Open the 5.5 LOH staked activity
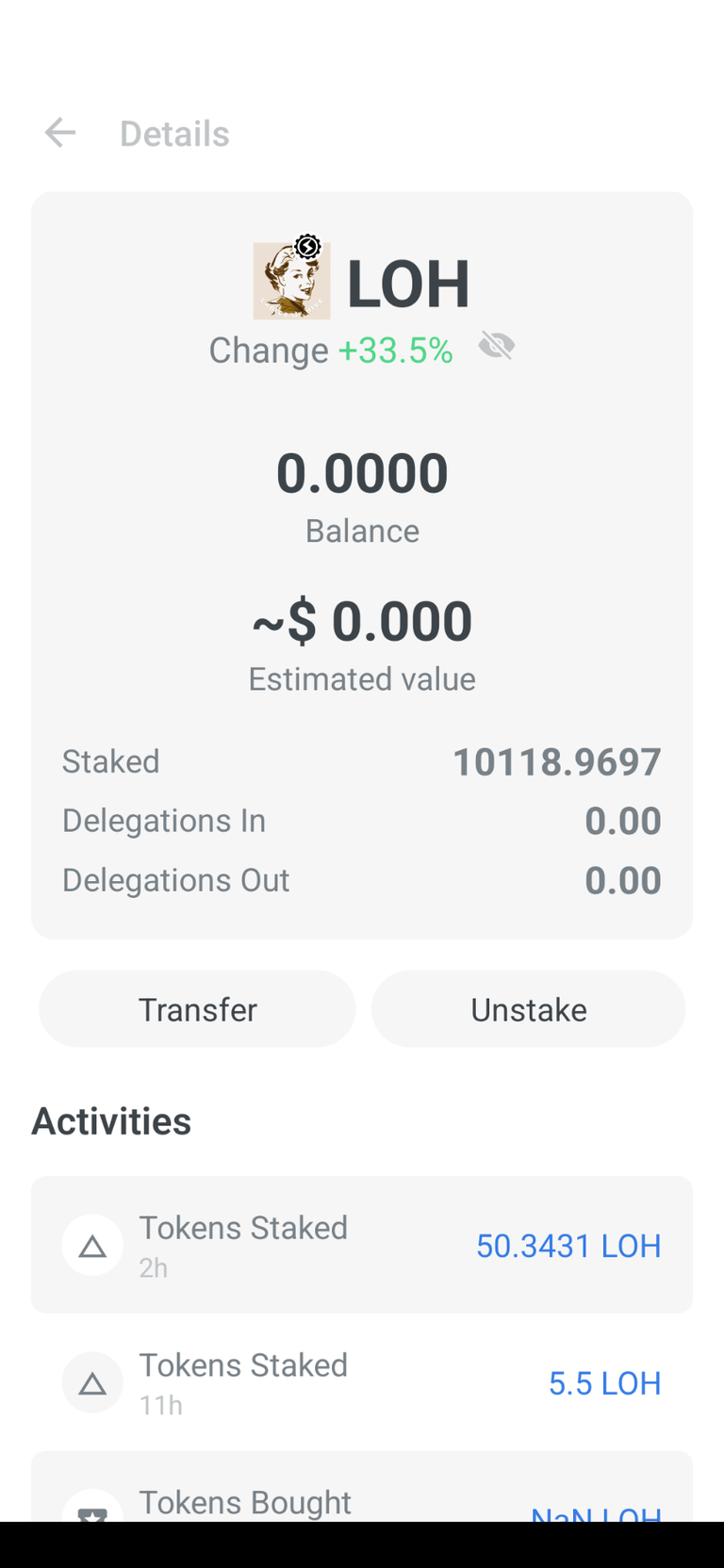Screen dimensions: 724x1568 point(362,1382)
